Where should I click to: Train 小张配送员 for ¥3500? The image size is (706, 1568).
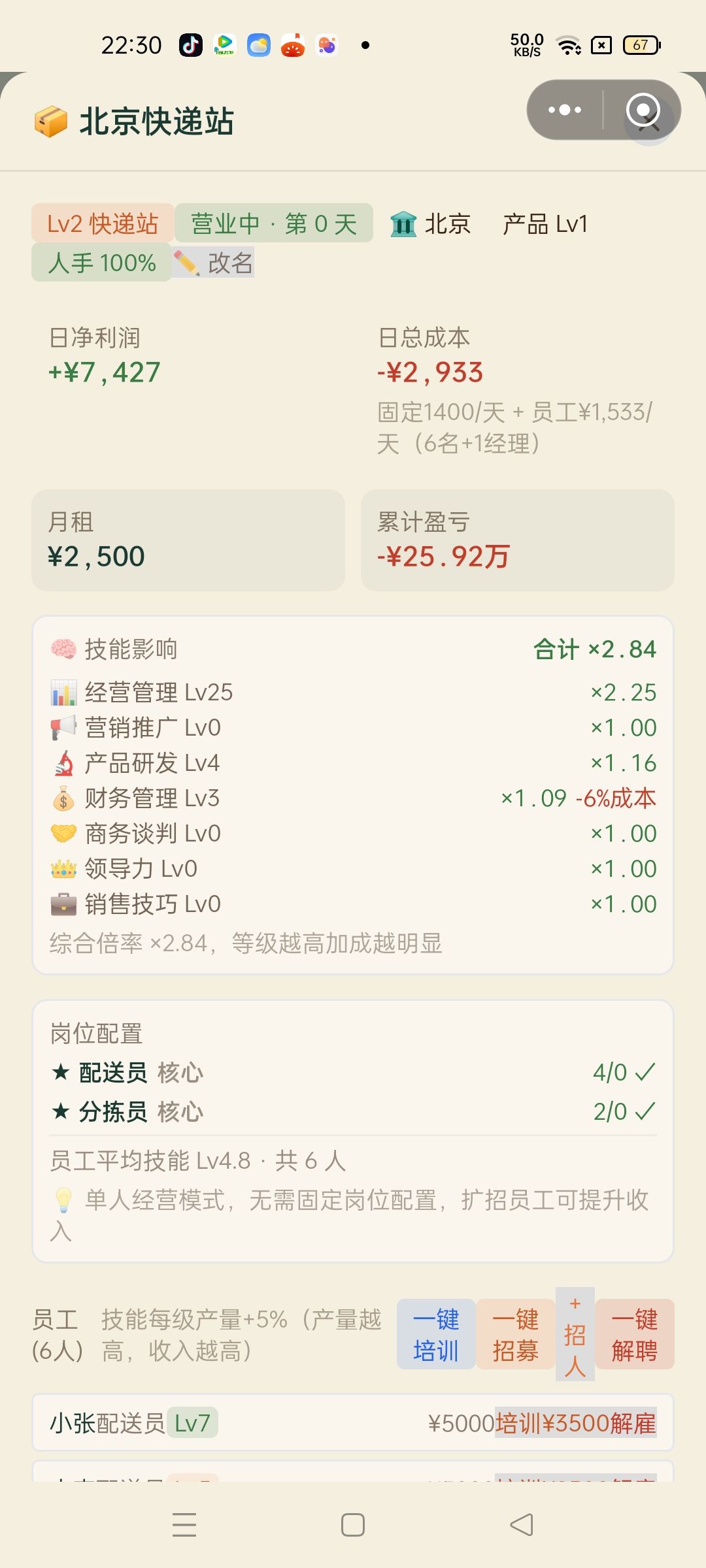[x=552, y=1423]
